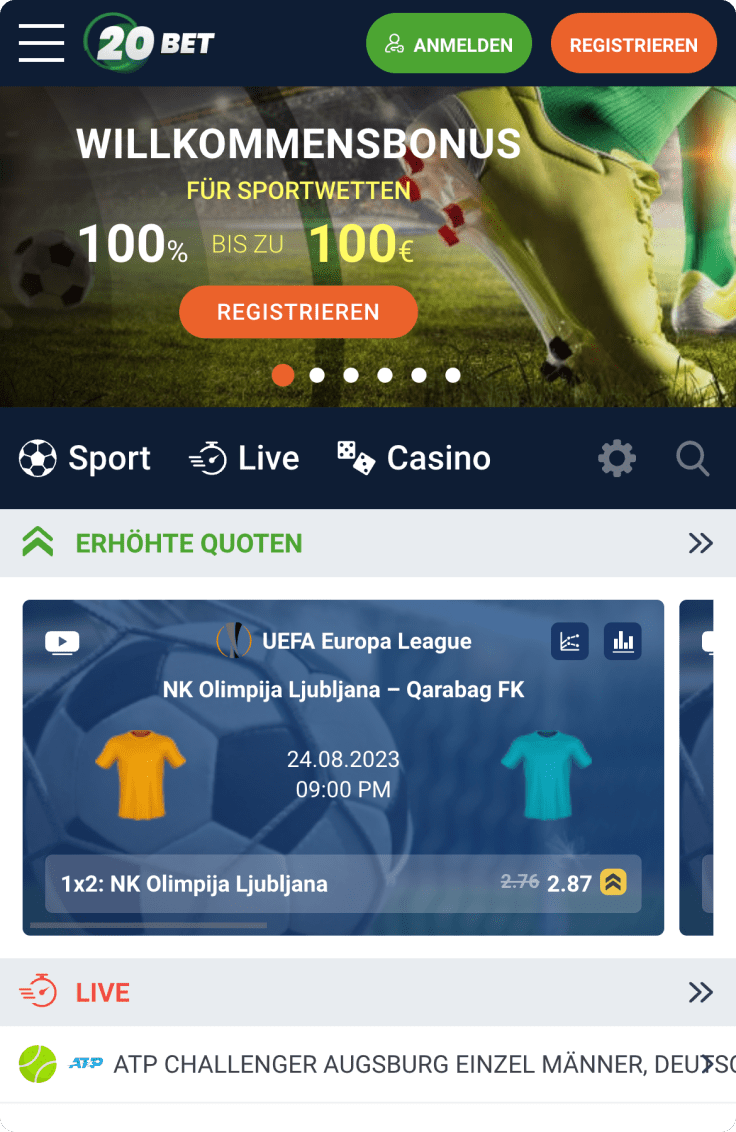Show all Live events via arrows
Image resolution: width=736 pixels, height=1132 pixels.
(x=700, y=992)
